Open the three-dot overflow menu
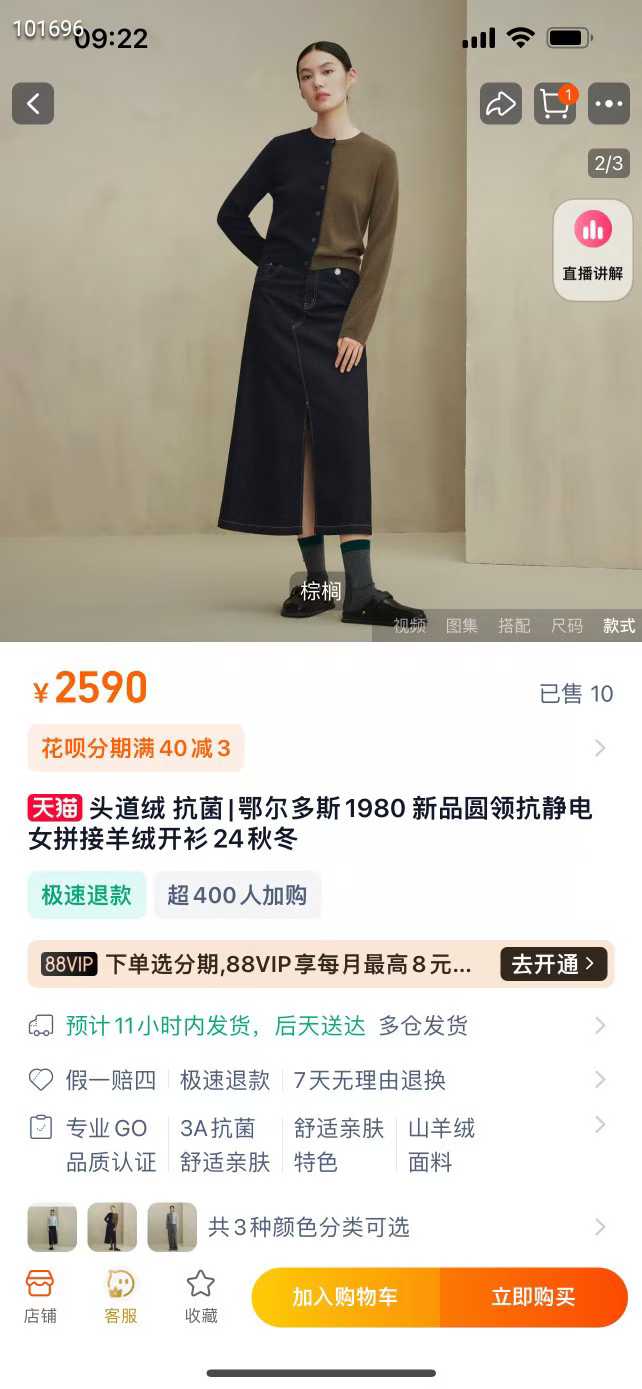The image size is (642, 1389). click(608, 103)
